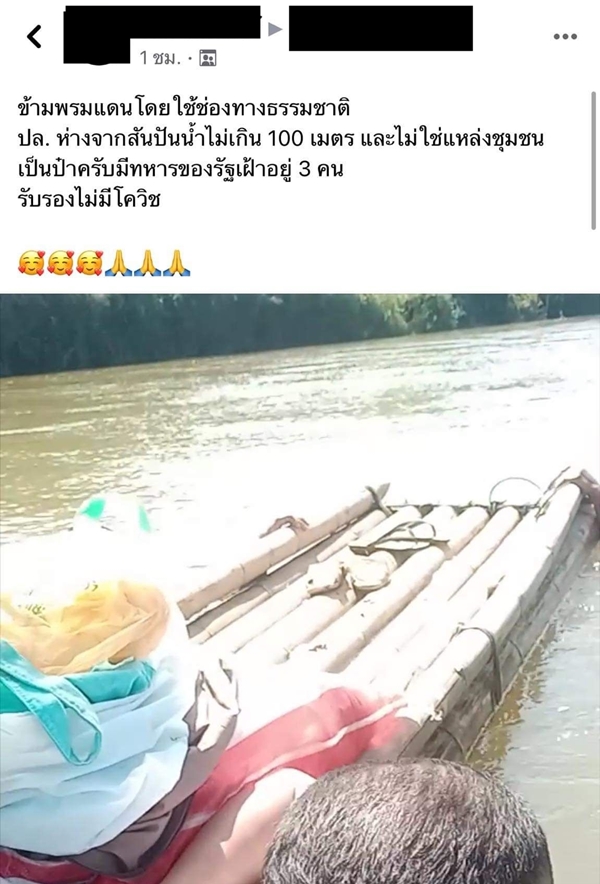Go back with the arrow
Viewport: 600px width, 884px height.
tap(34, 37)
